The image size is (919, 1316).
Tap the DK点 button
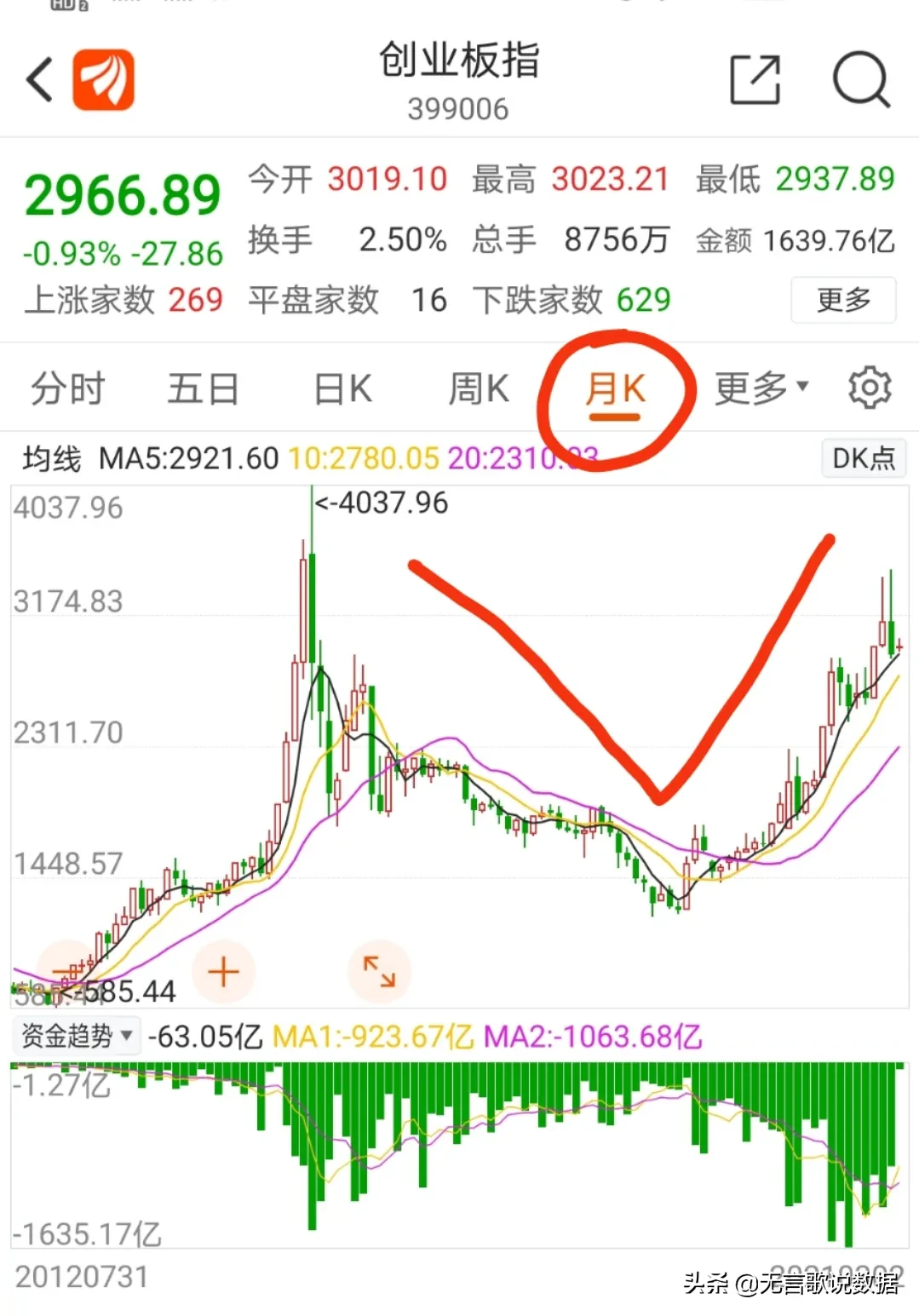pos(863,458)
